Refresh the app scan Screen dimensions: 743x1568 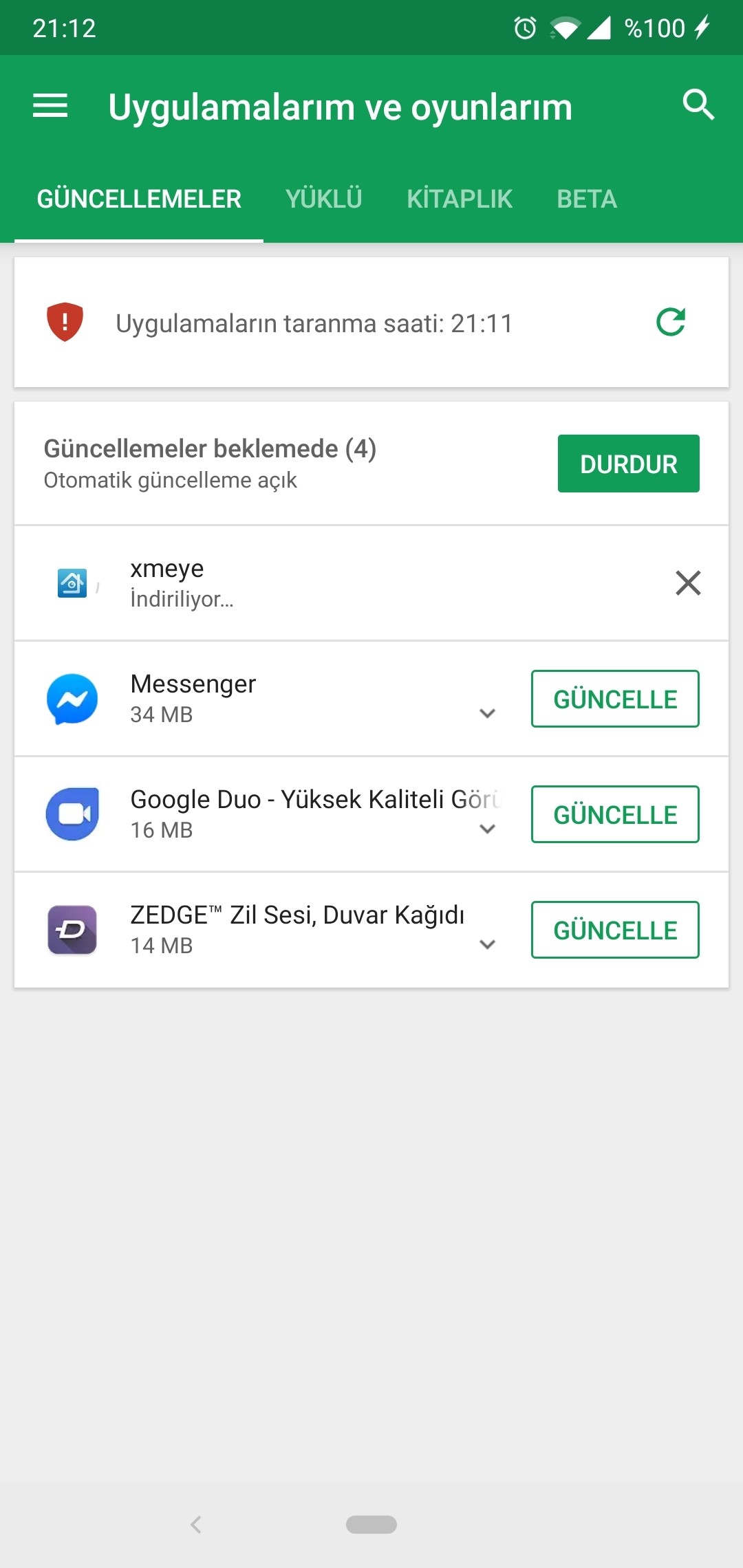tap(671, 322)
